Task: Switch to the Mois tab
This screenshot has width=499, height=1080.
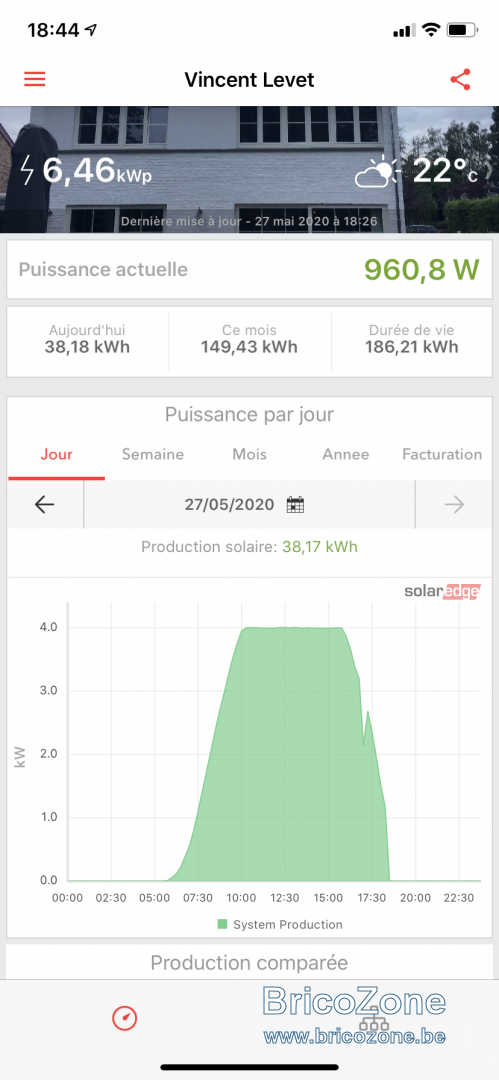Action: tap(250, 455)
